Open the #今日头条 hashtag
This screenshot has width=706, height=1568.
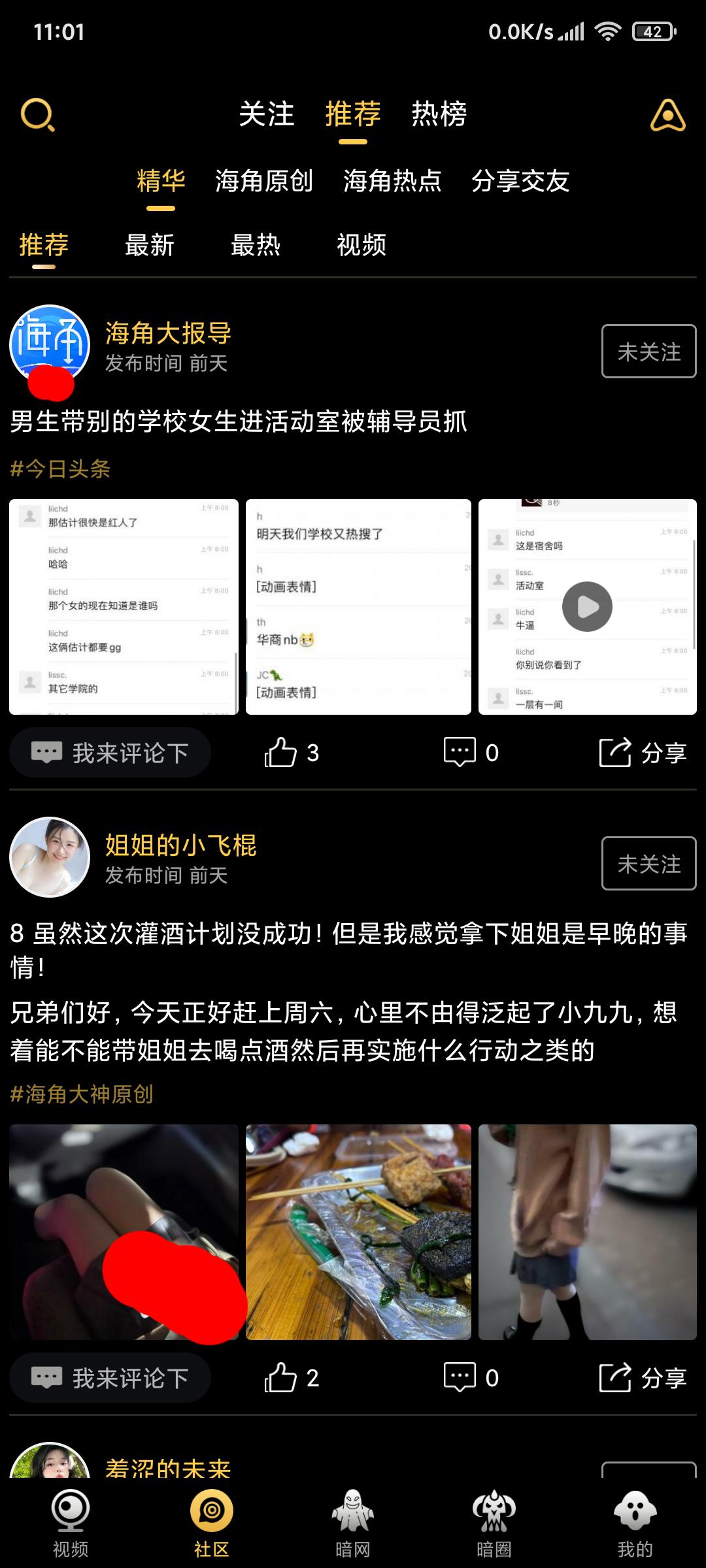point(60,469)
